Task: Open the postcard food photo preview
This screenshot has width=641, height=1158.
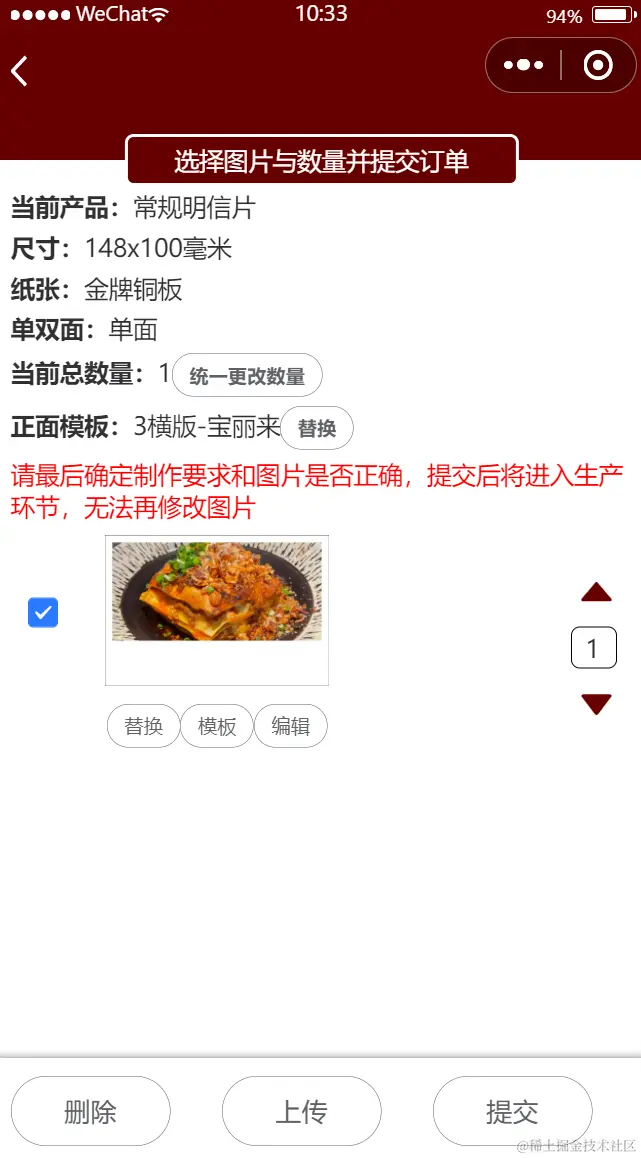Action: coord(217,592)
